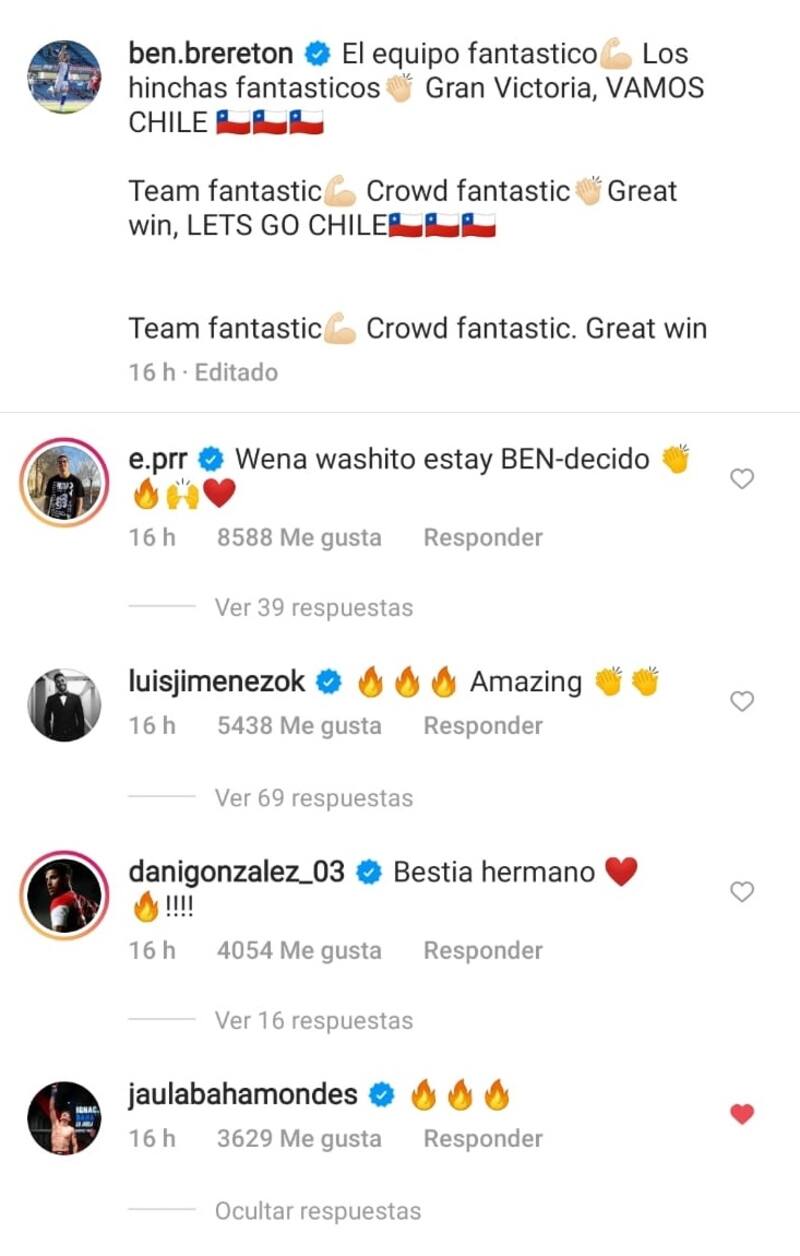Open ben.brereton username link

[x=211, y=53]
